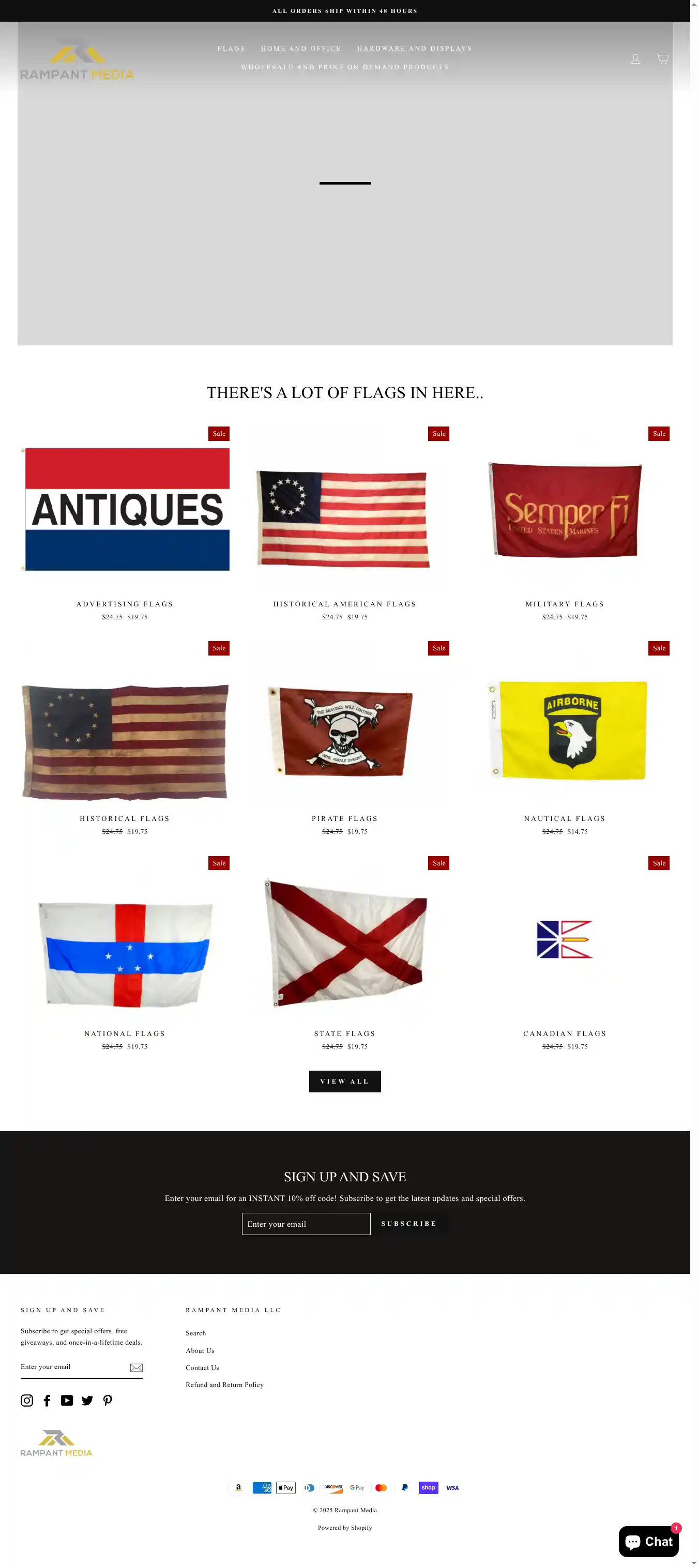Go to Home and Office
Screen dimensions: 698x1568
(300, 49)
